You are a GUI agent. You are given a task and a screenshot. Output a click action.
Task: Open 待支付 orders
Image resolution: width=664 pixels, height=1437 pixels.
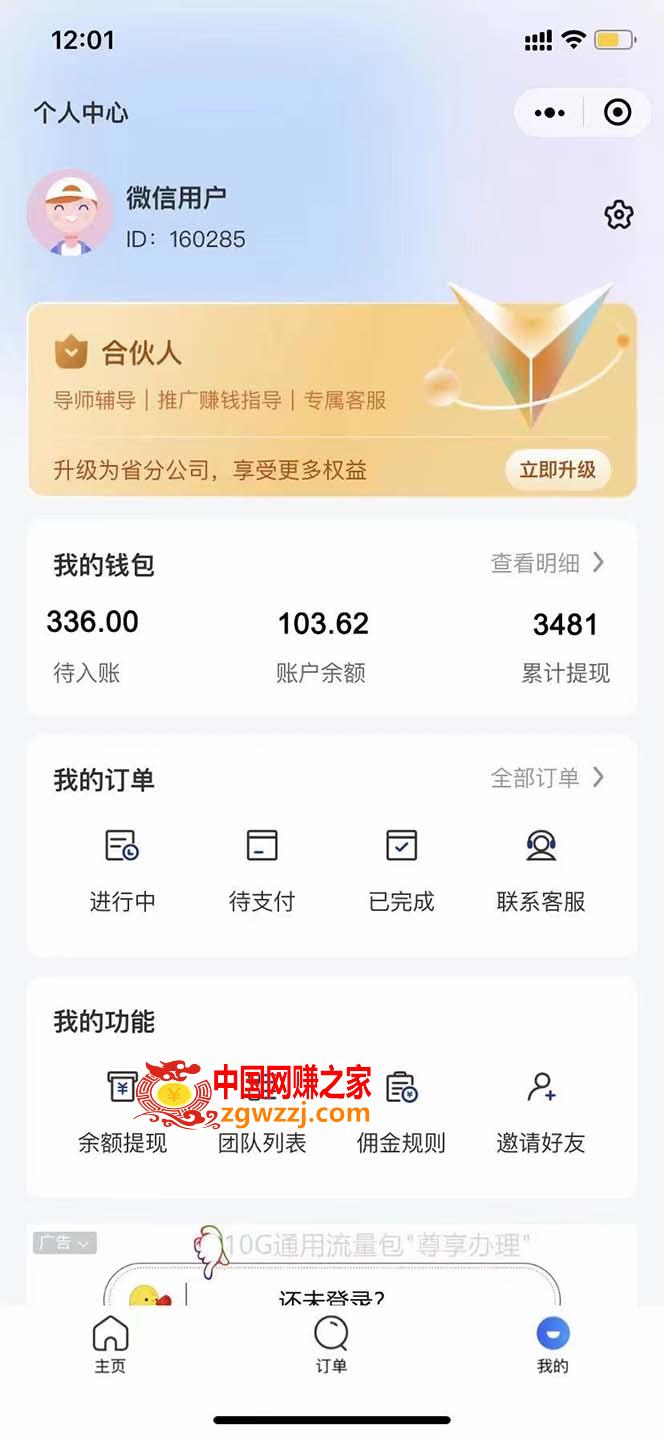[x=262, y=871]
